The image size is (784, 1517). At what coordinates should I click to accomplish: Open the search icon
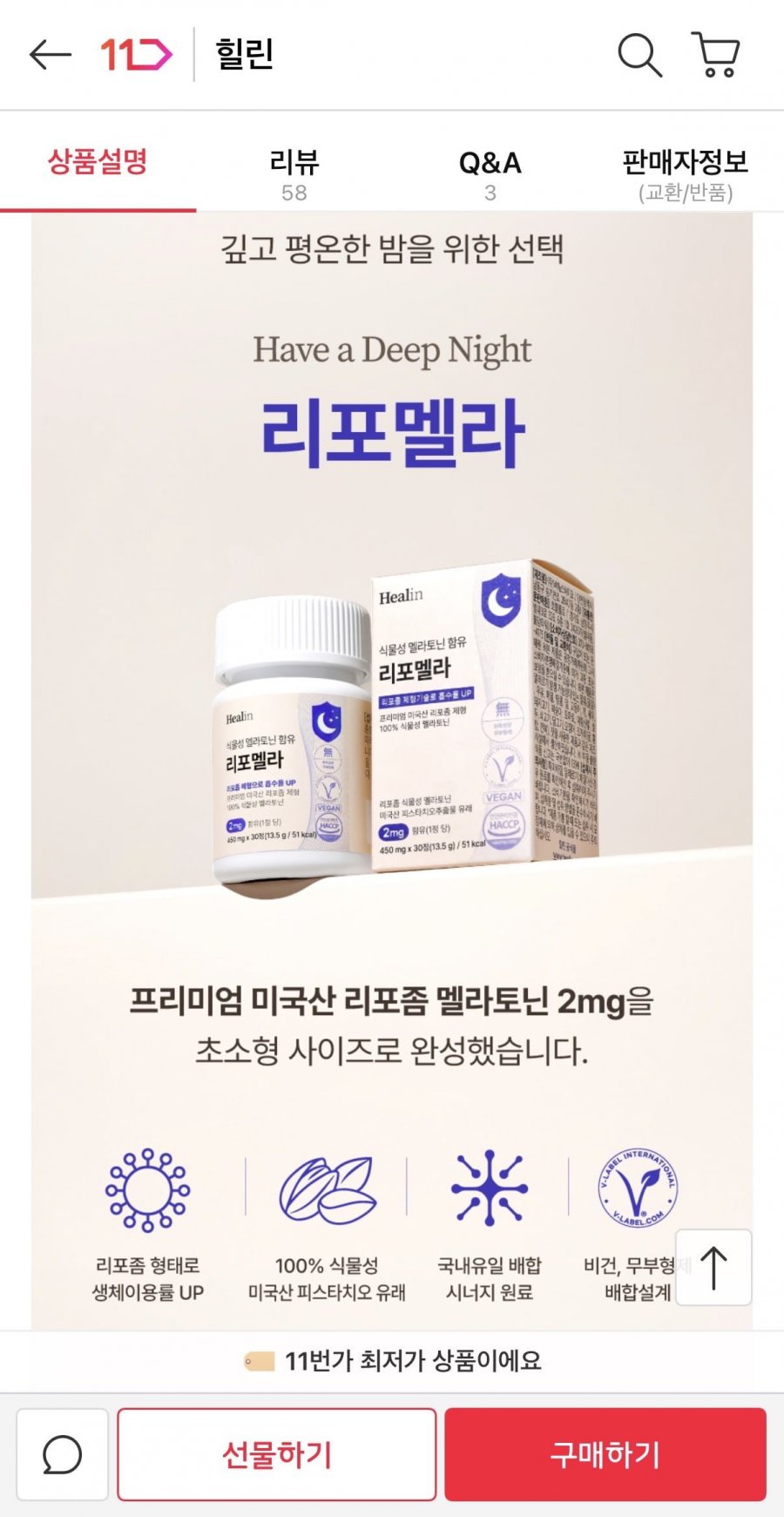[639, 55]
